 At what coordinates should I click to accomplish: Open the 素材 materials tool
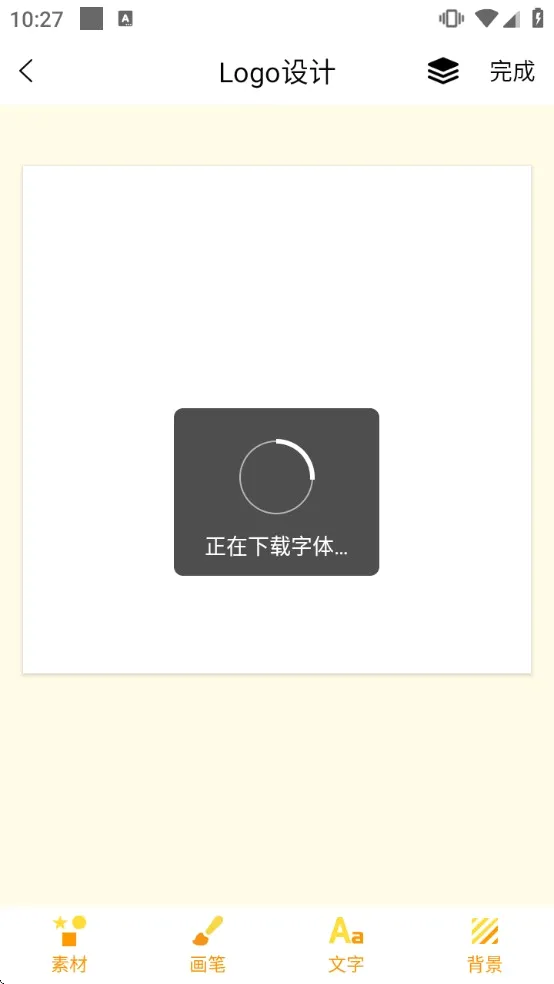69,944
